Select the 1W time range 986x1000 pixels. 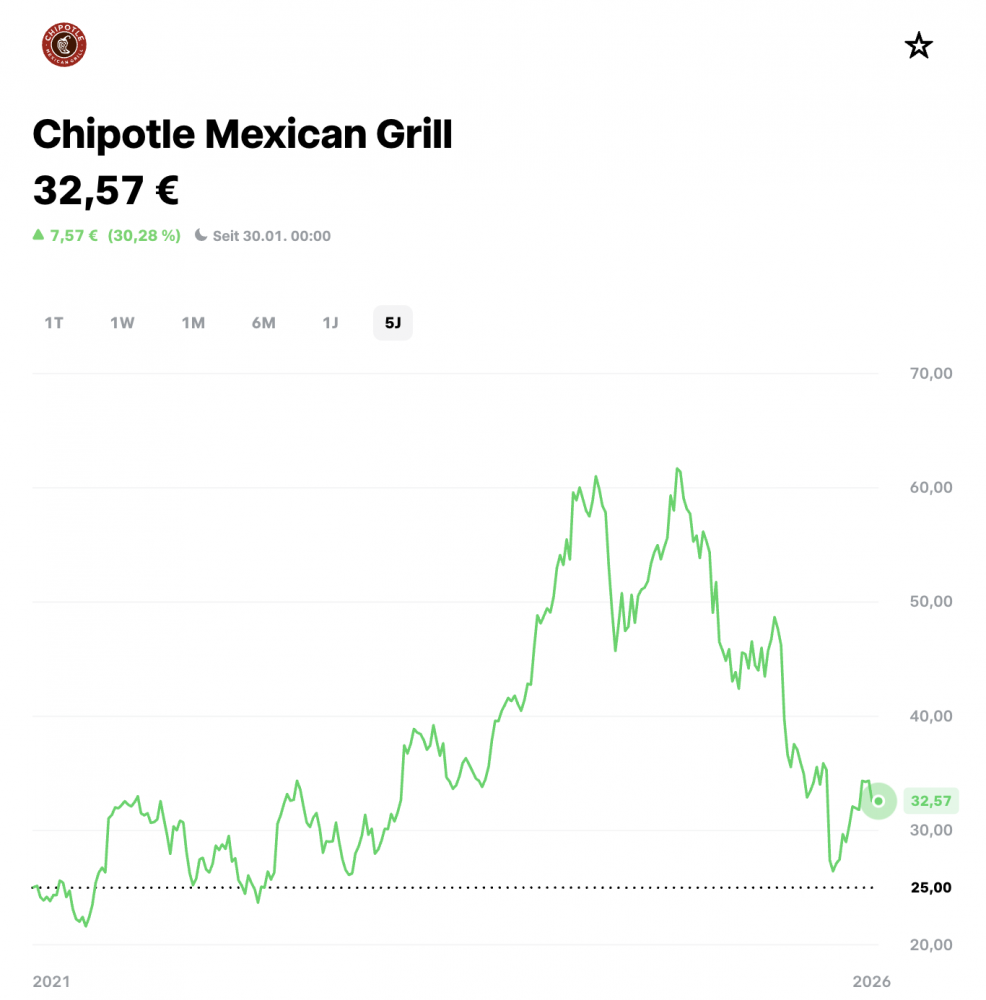click(x=123, y=323)
